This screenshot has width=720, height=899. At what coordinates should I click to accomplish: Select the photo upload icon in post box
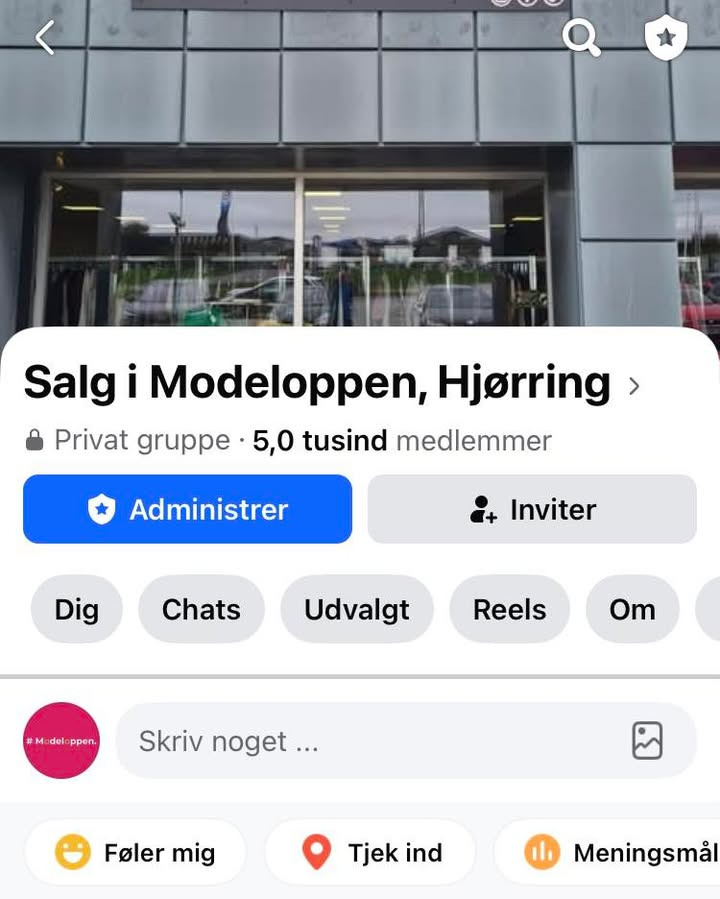(649, 741)
